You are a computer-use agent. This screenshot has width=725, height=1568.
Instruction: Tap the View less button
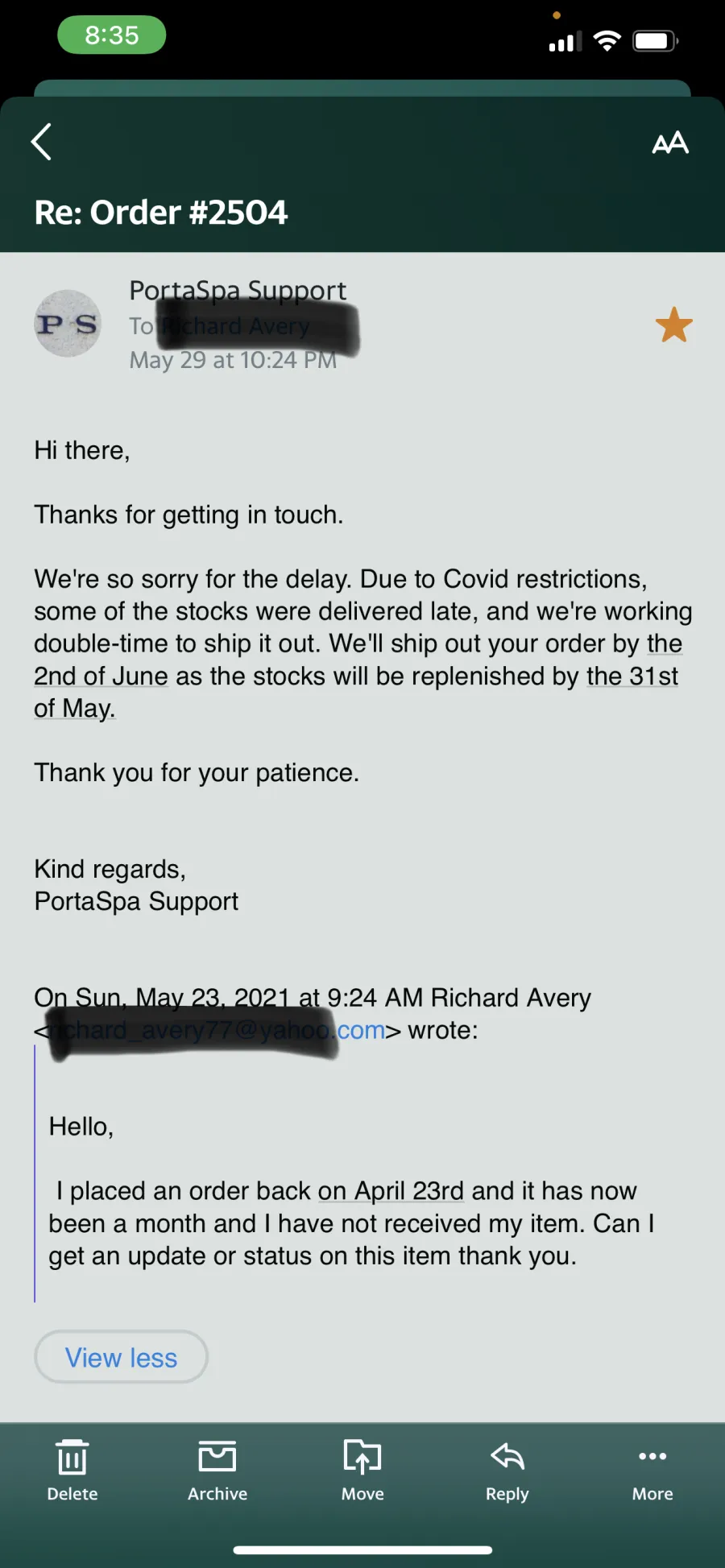(122, 1357)
